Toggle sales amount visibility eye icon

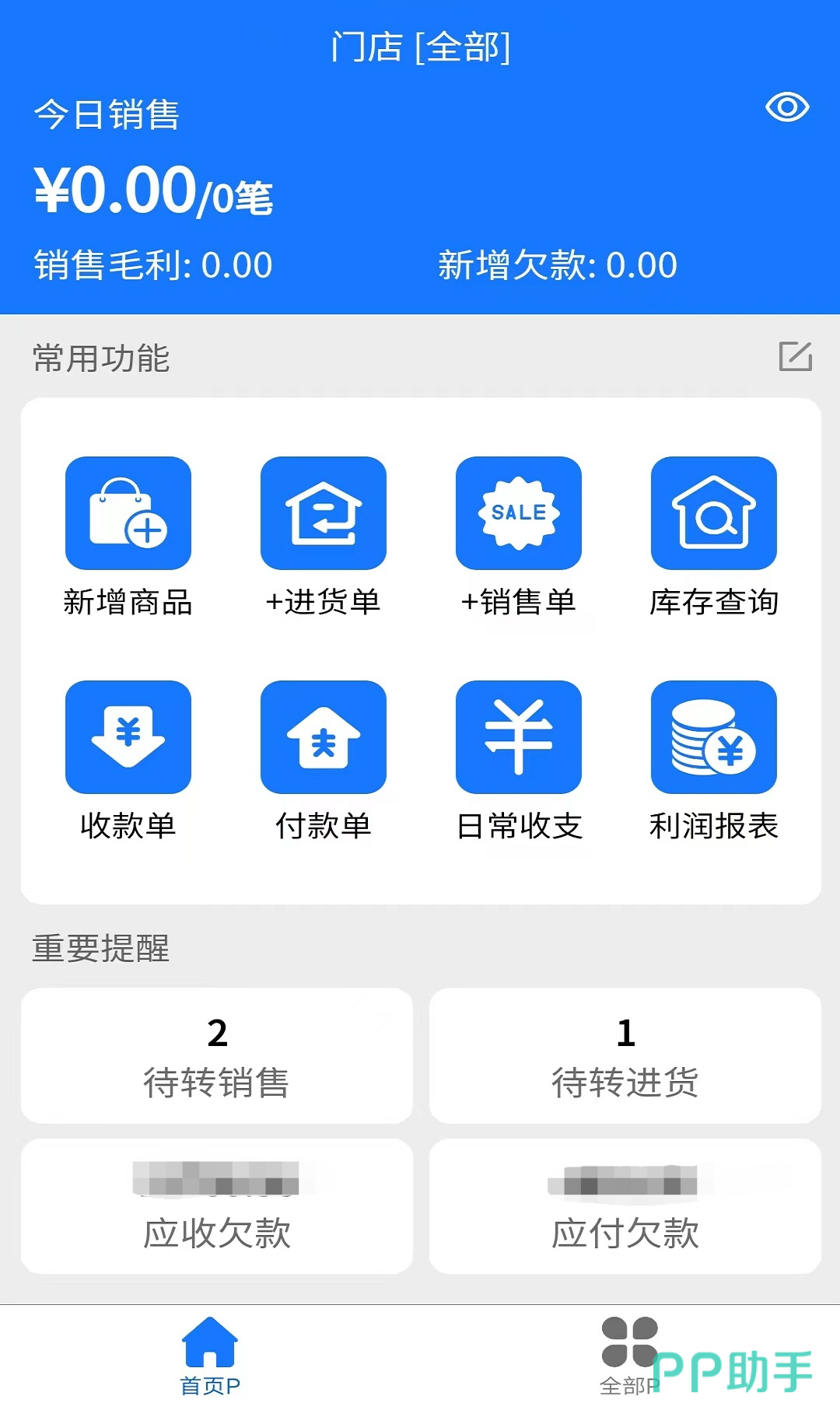[787, 107]
